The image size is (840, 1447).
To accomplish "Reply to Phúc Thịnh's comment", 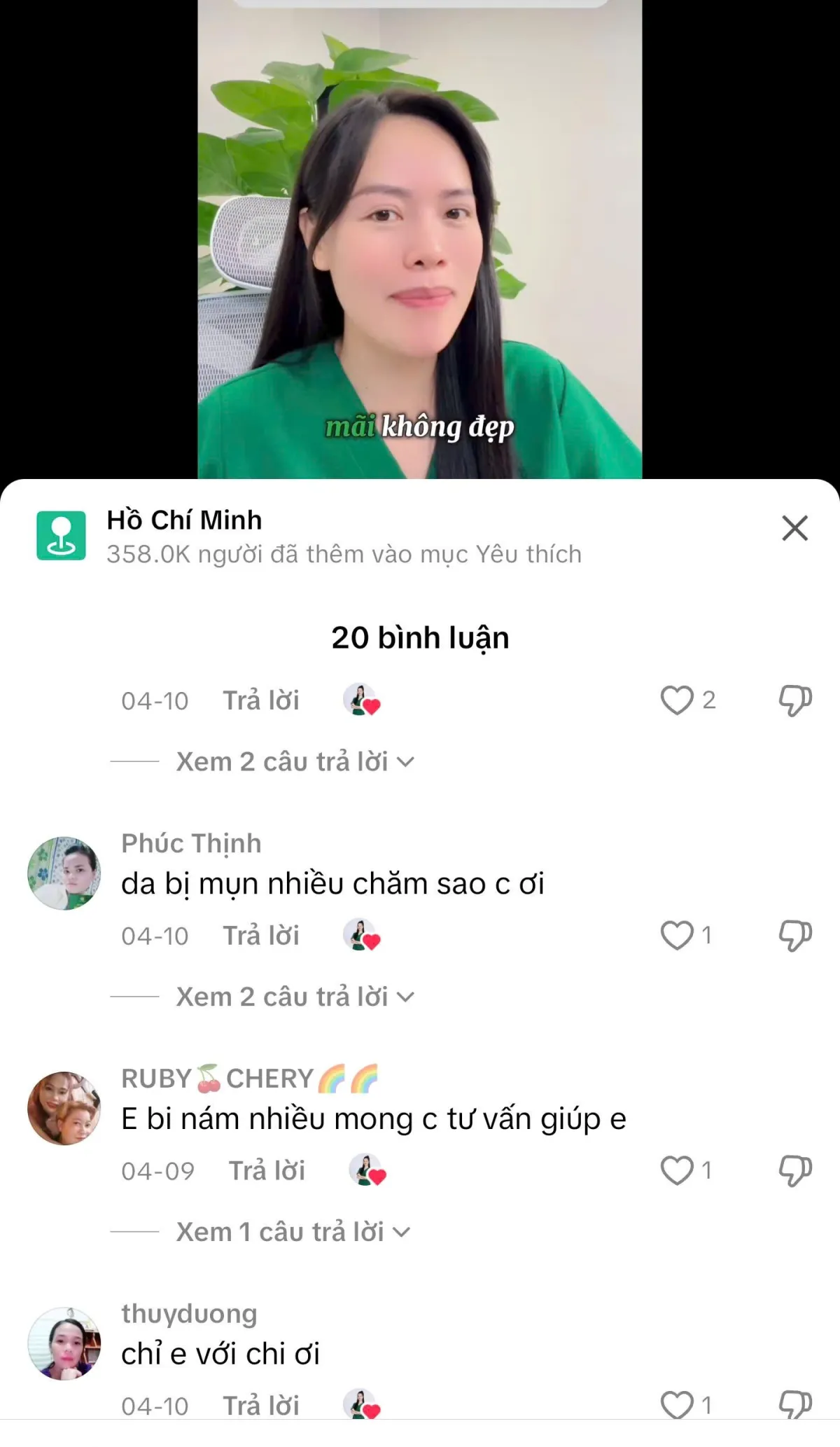I will 260,935.
